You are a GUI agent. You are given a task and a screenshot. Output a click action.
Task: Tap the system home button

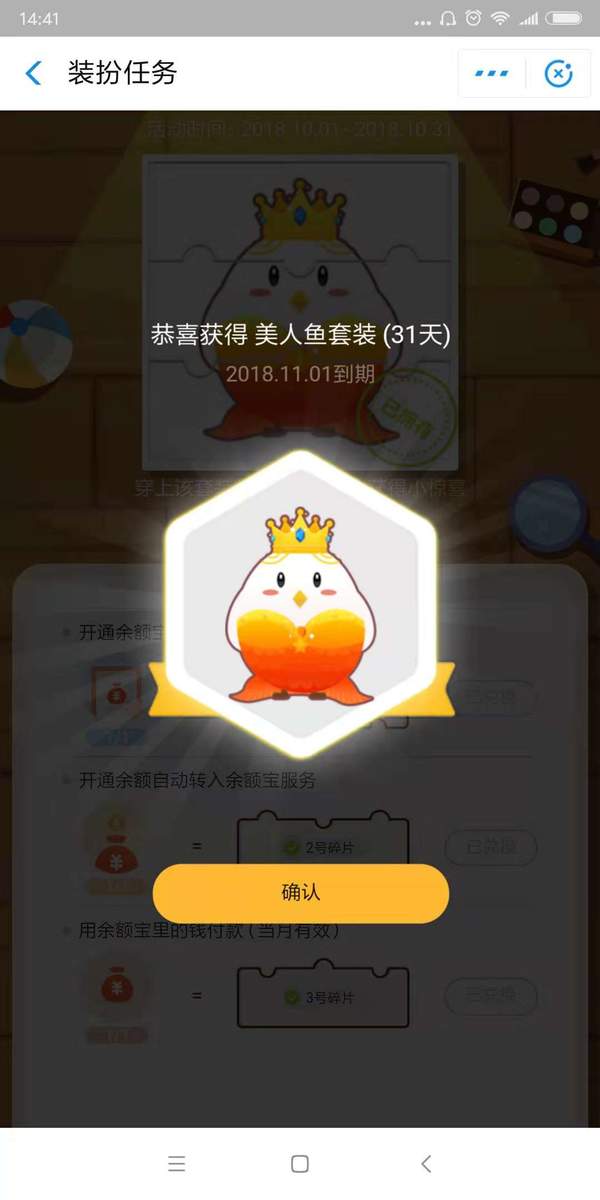(x=299, y=1163)
